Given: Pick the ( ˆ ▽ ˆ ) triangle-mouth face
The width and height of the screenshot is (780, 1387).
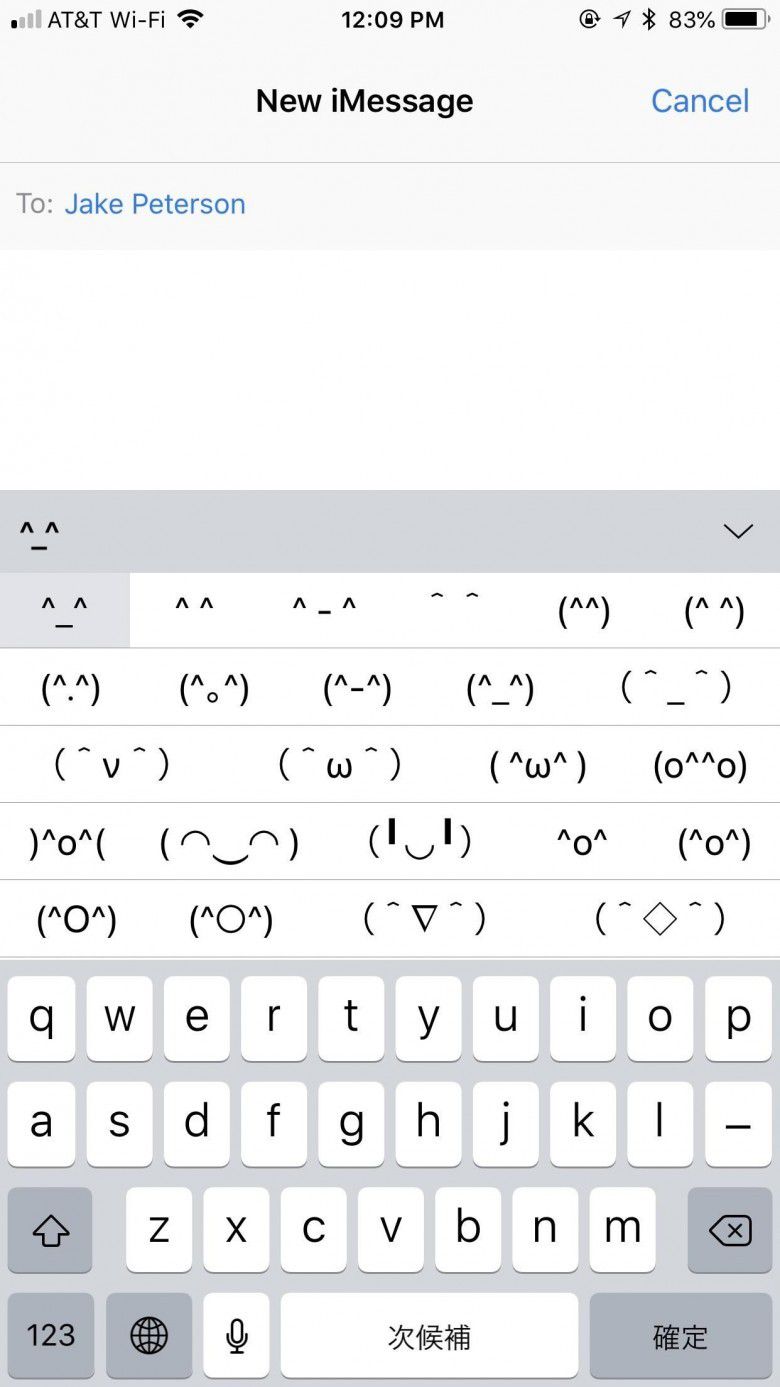Looking at the screenshot, I should click(x=424, y=919).
